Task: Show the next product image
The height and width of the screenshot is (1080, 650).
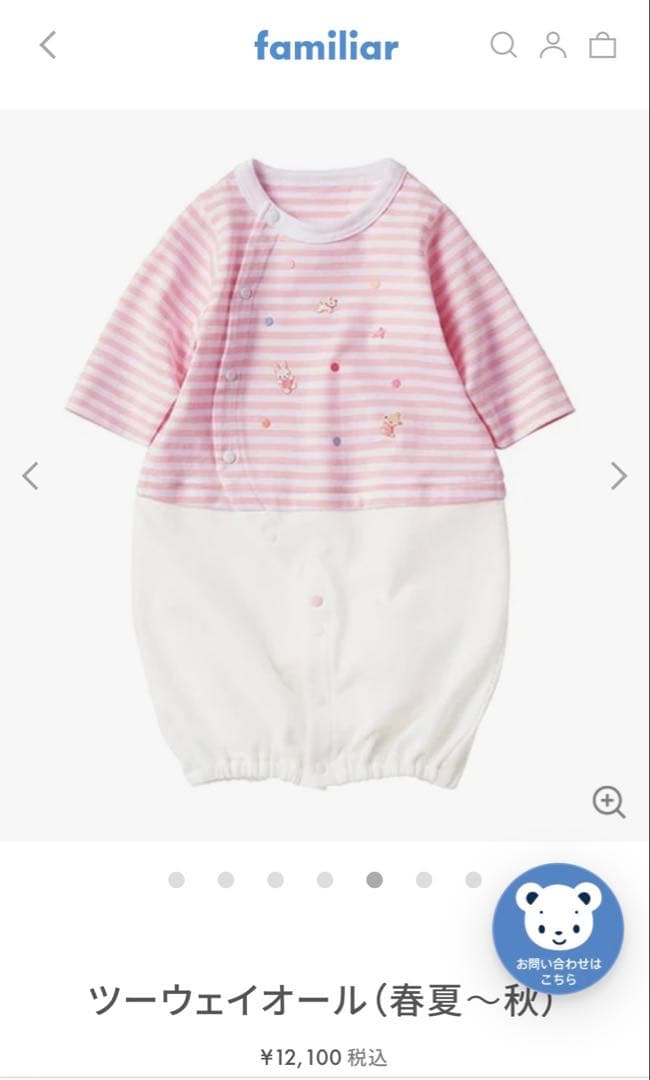Action: pyautogui.click(x=619, y=475)
